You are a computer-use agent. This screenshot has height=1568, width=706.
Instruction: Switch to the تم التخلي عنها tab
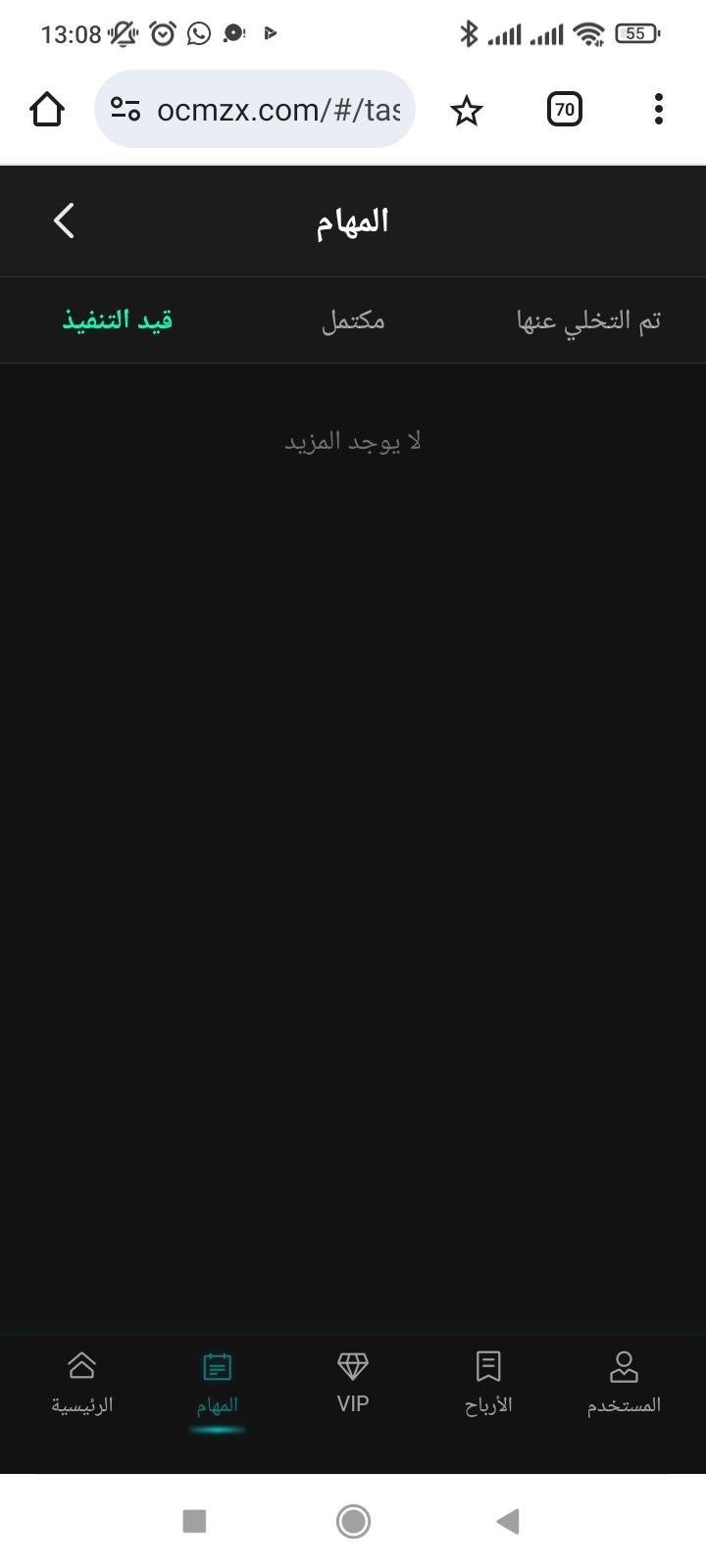point(588,320)
